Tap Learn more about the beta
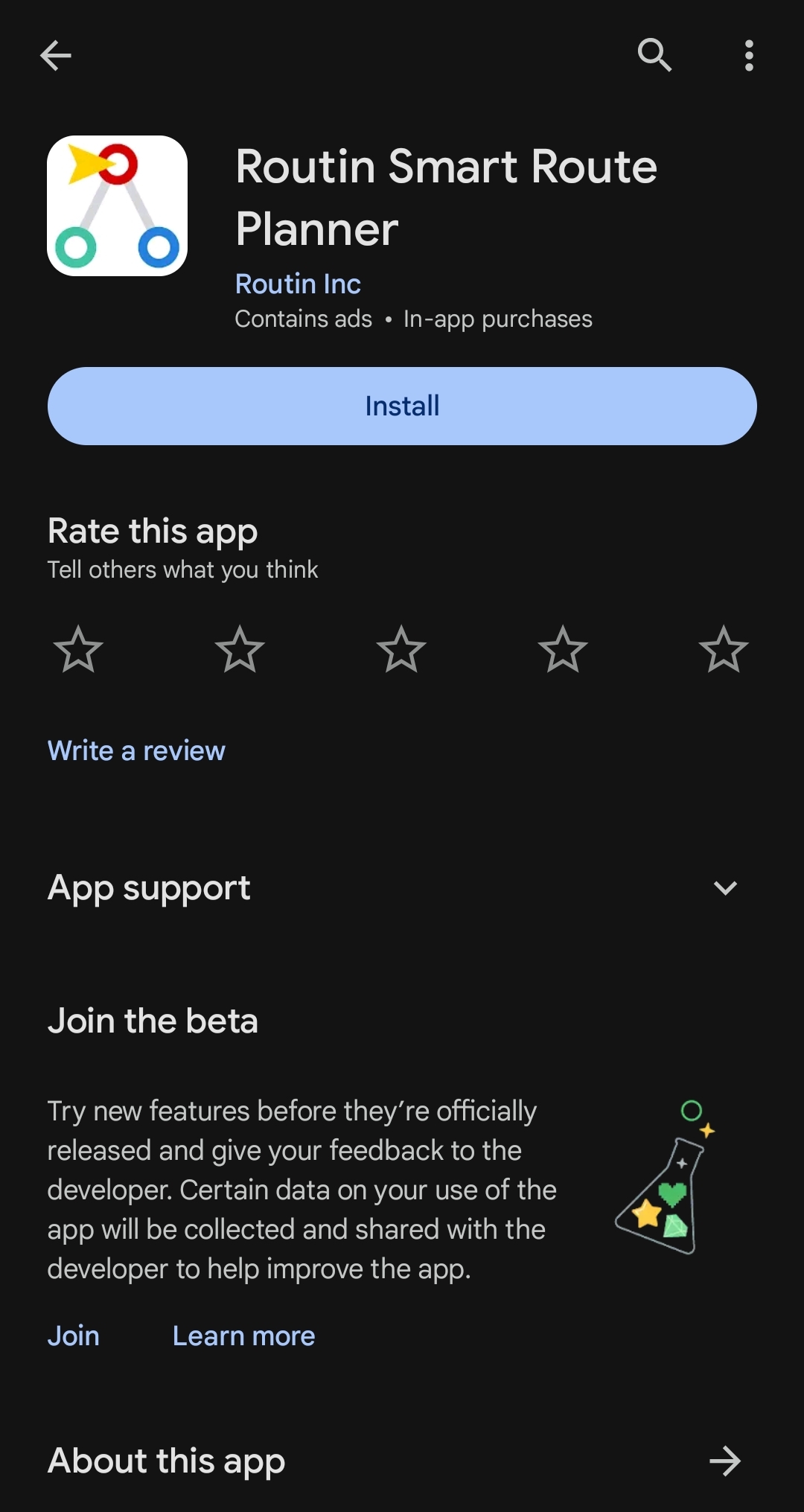Viewport: 804px width, 1512px height. [243, 1336]
